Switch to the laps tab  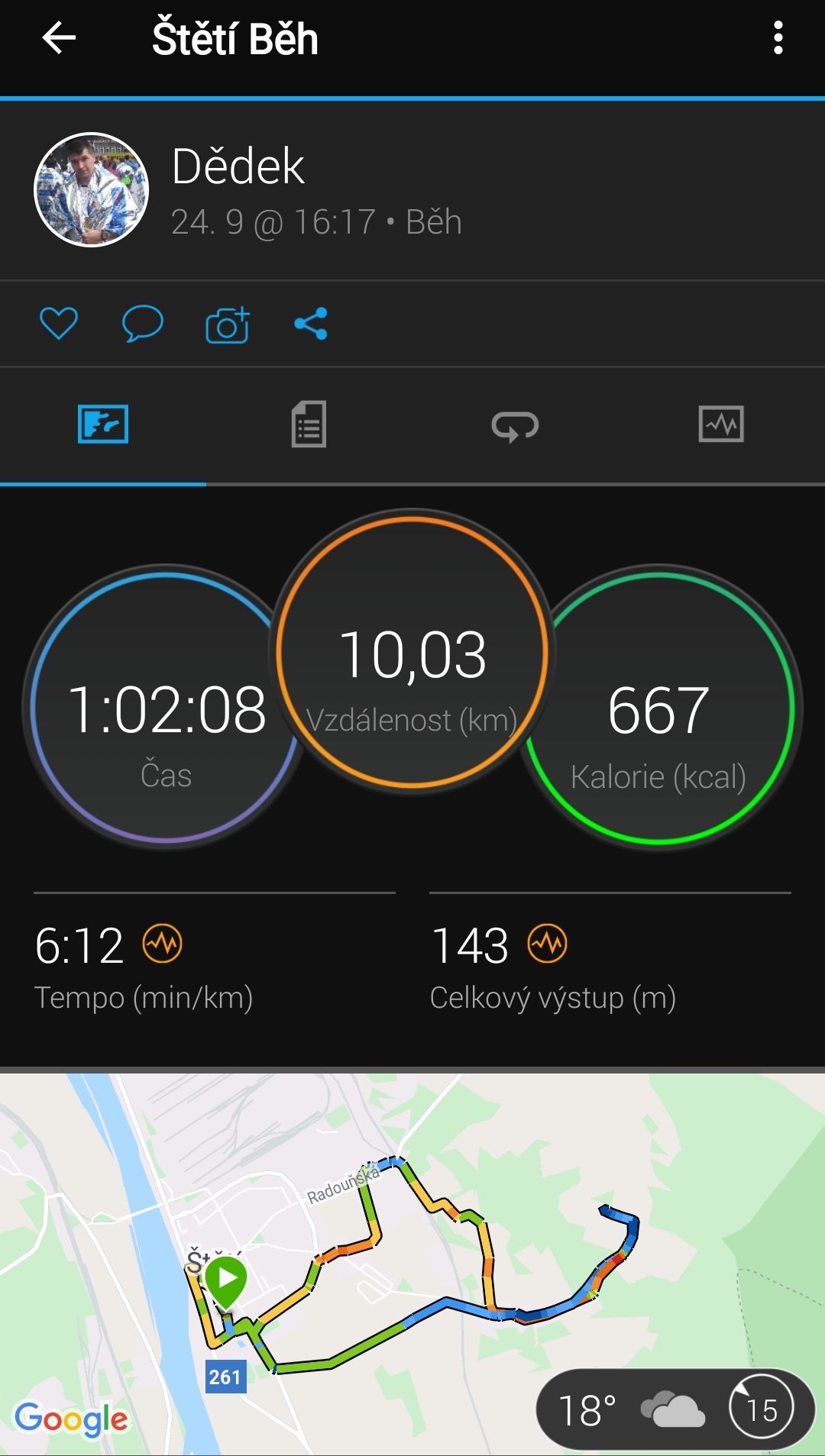point(515,425)
